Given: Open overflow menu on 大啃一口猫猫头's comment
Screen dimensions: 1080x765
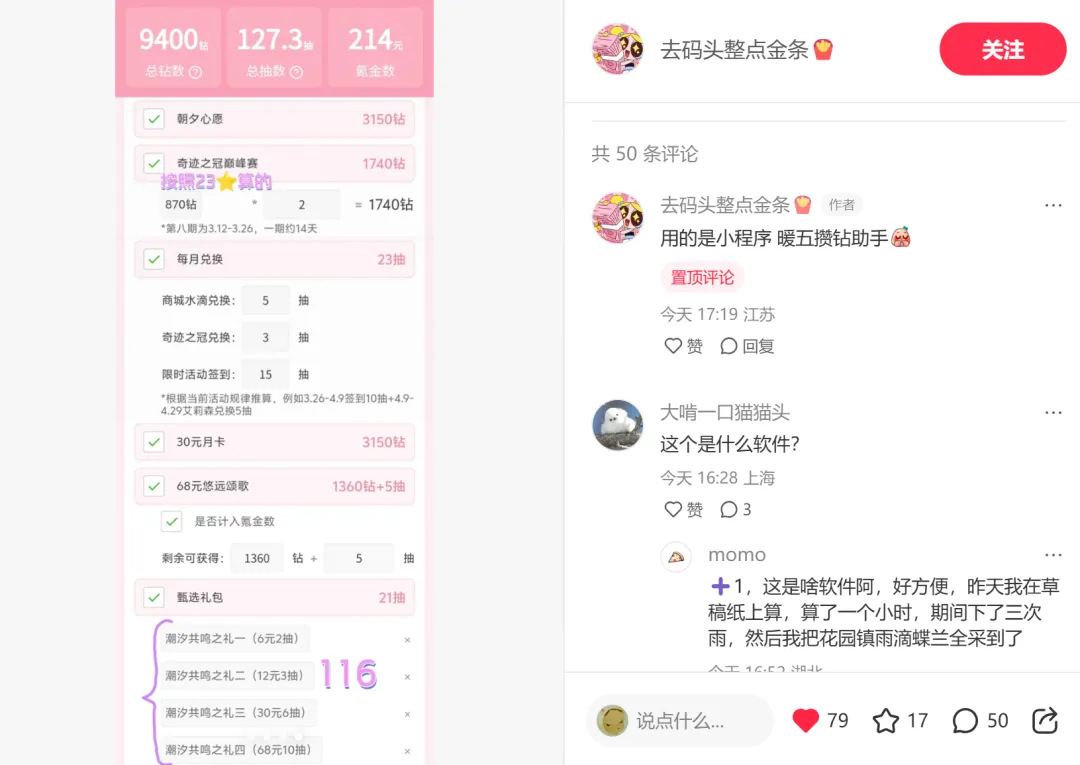Looking at the screenshot, I should pos(1053,413).
